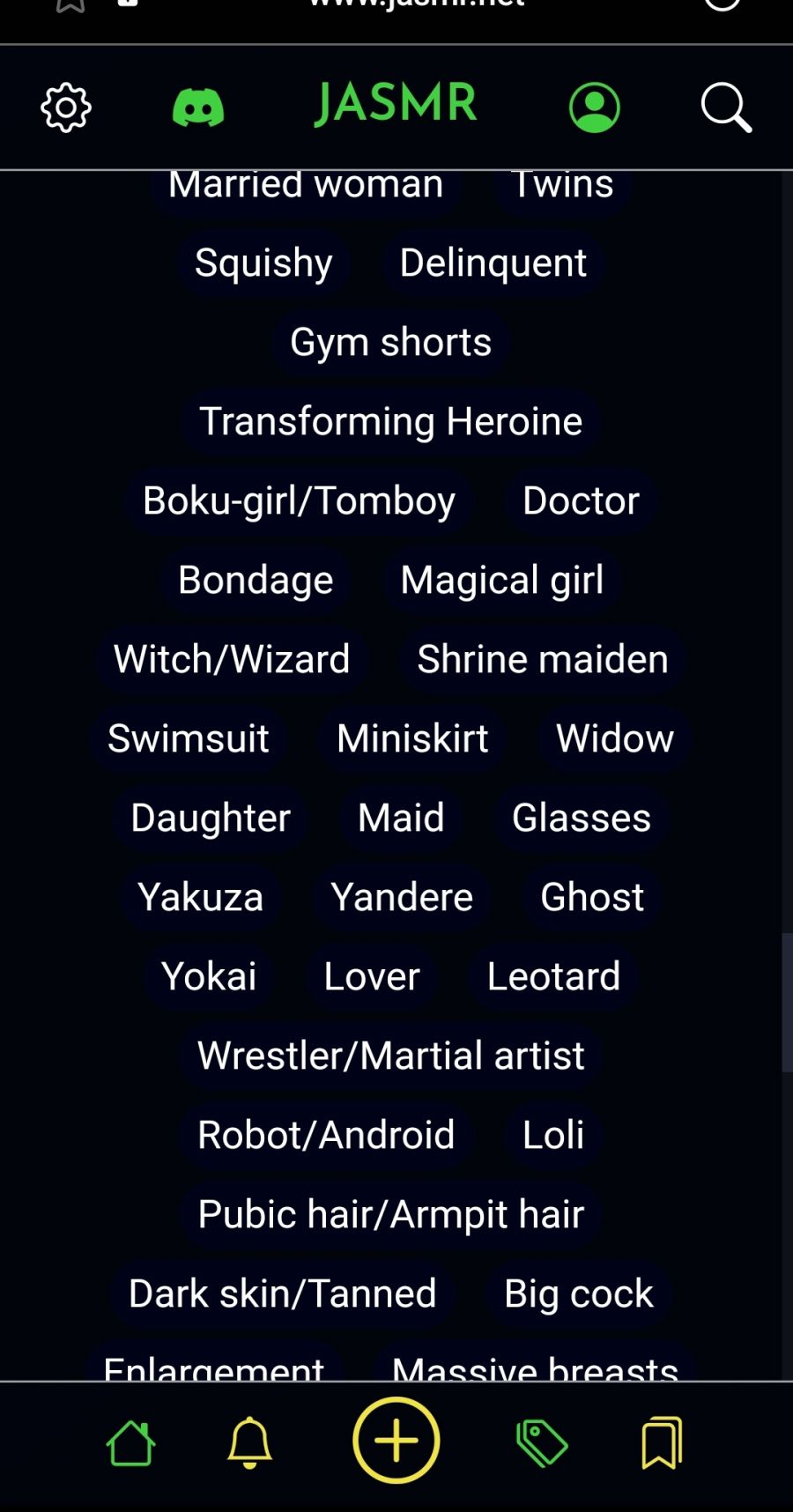Pick the Transforming Heroine tag
793x1512 pixels.
[x=391, y=421]
